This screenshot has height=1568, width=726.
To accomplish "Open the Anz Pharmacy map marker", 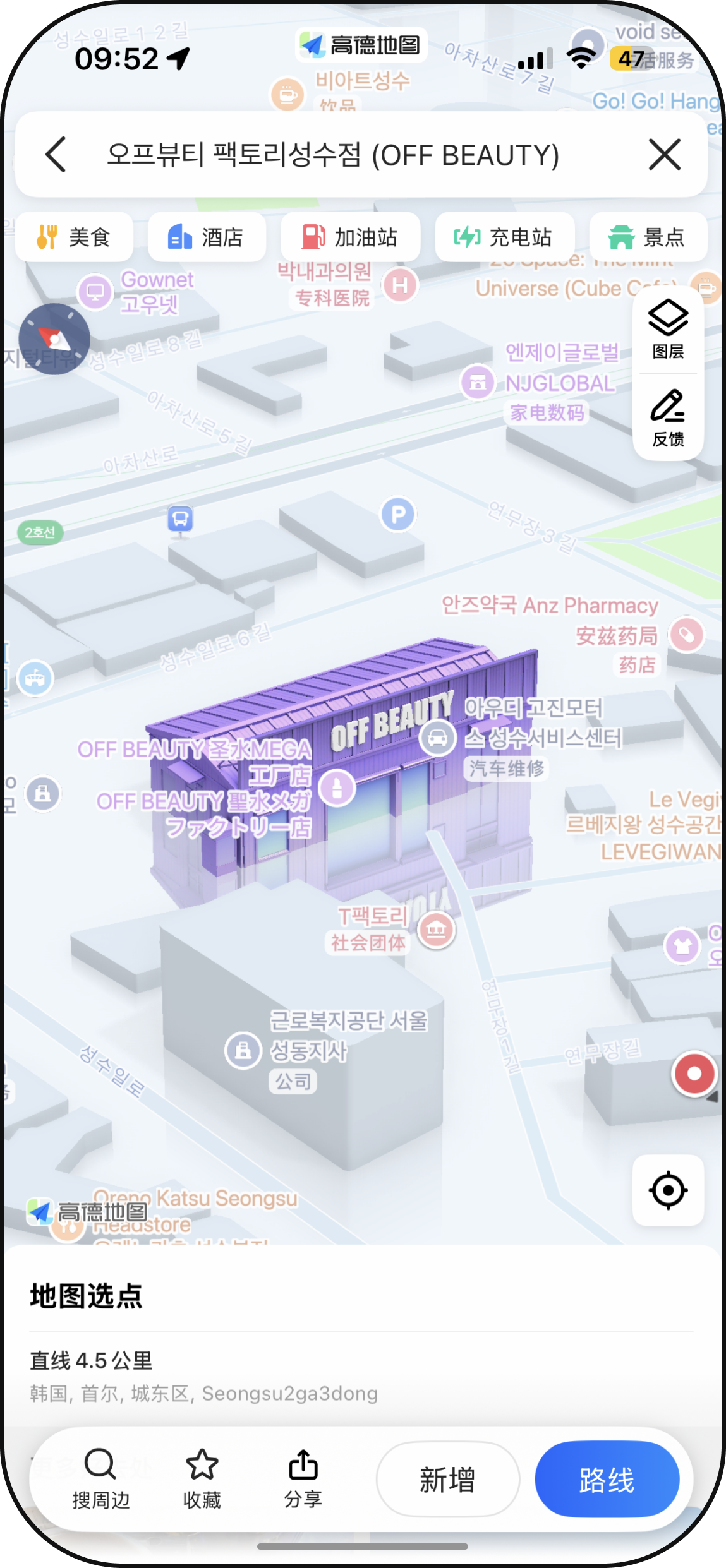I will coord(687,635).
